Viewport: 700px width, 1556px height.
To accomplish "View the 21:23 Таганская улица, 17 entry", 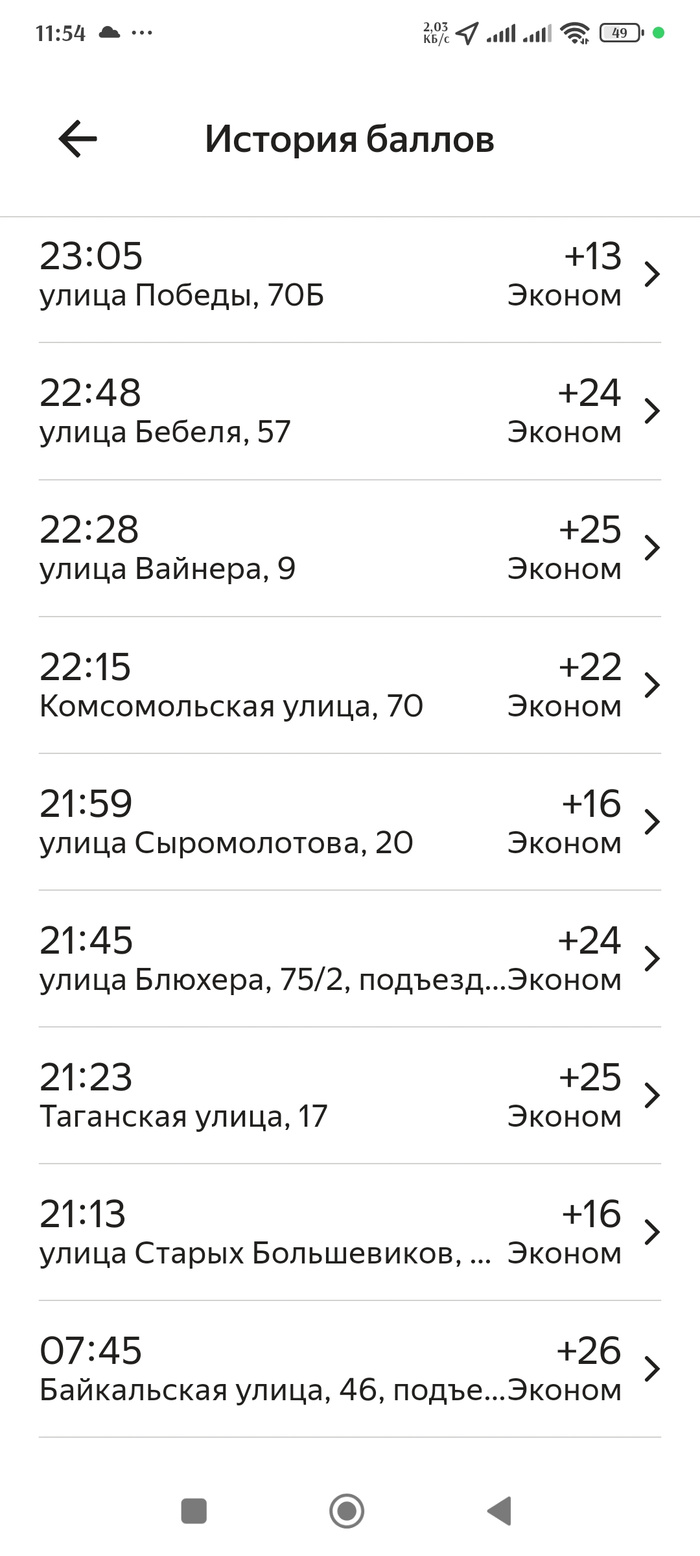I will (x=350, y=1096).
